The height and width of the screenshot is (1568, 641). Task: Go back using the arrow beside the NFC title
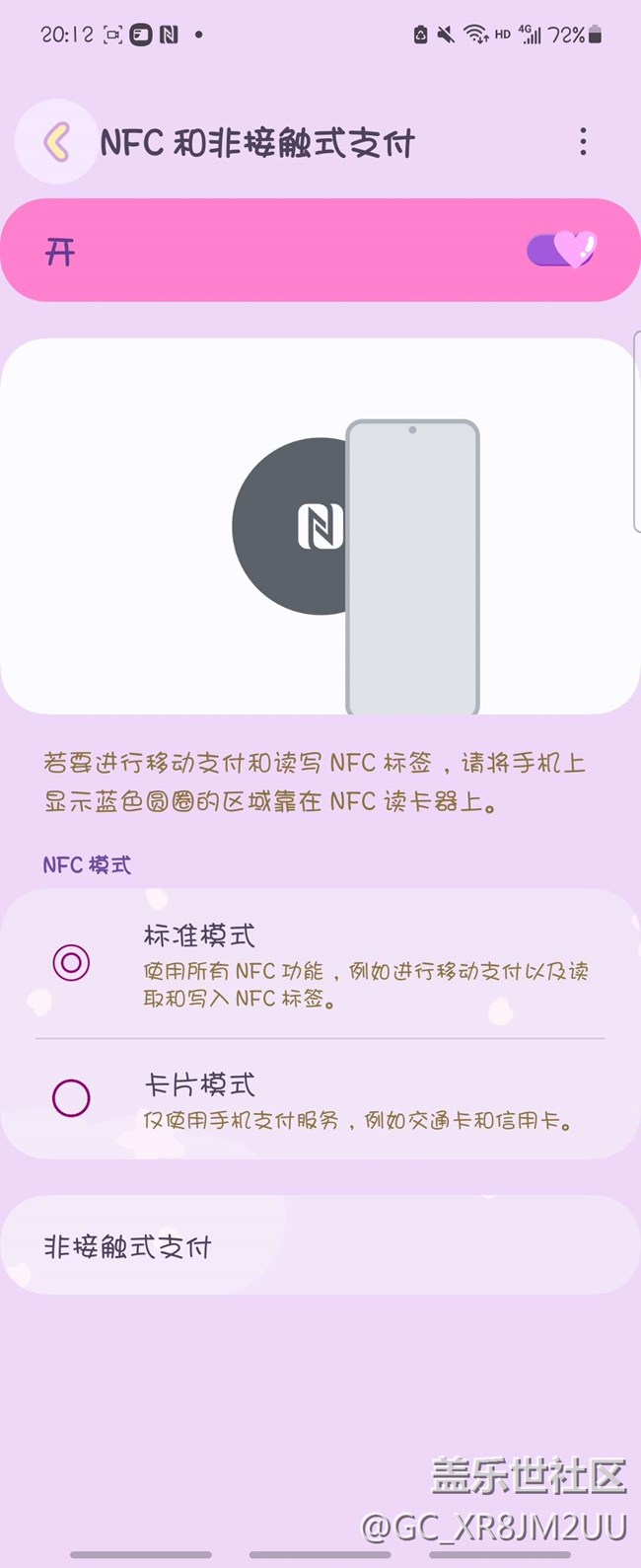[x=57, y=142]
